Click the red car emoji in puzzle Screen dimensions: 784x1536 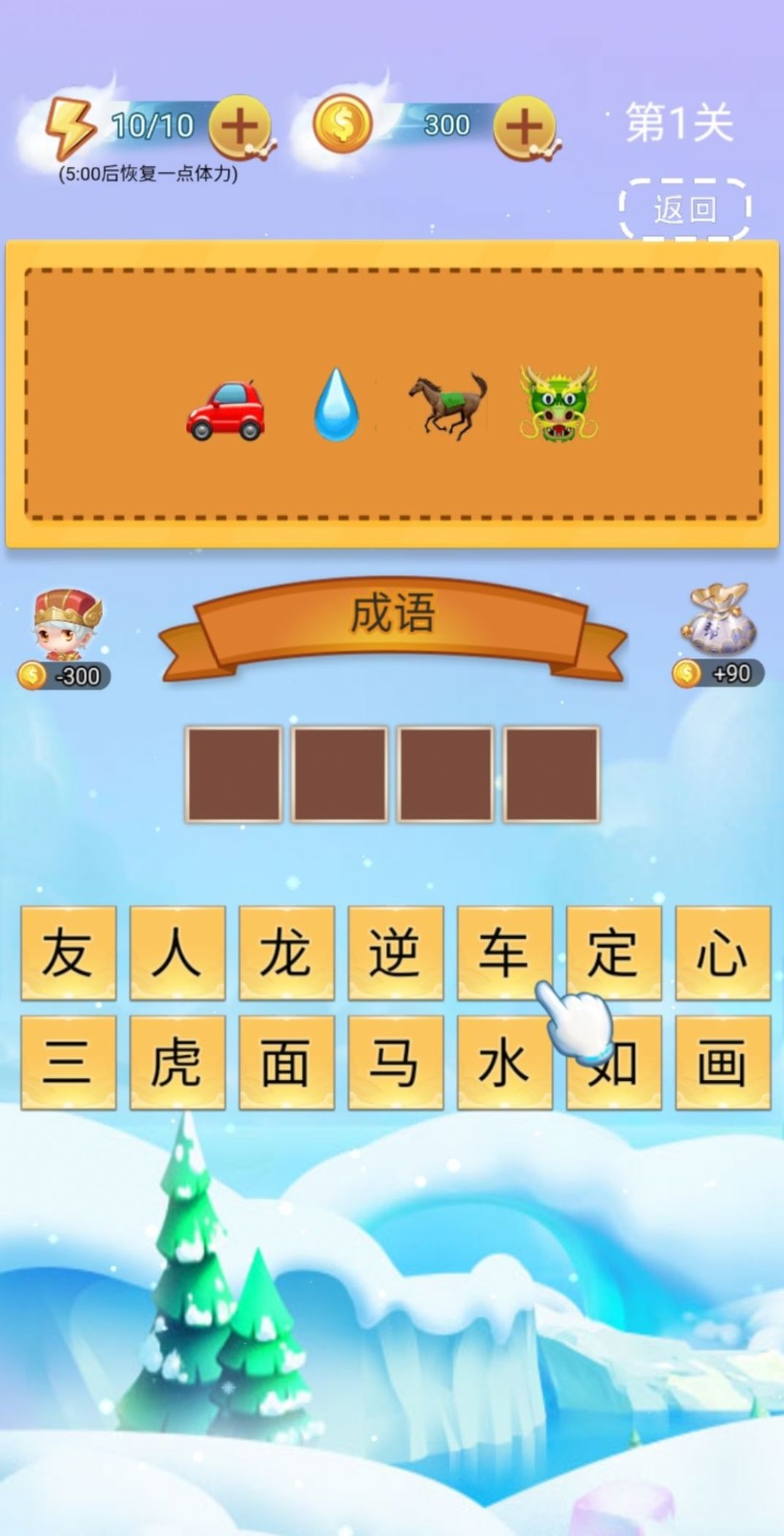pos(227,405)
